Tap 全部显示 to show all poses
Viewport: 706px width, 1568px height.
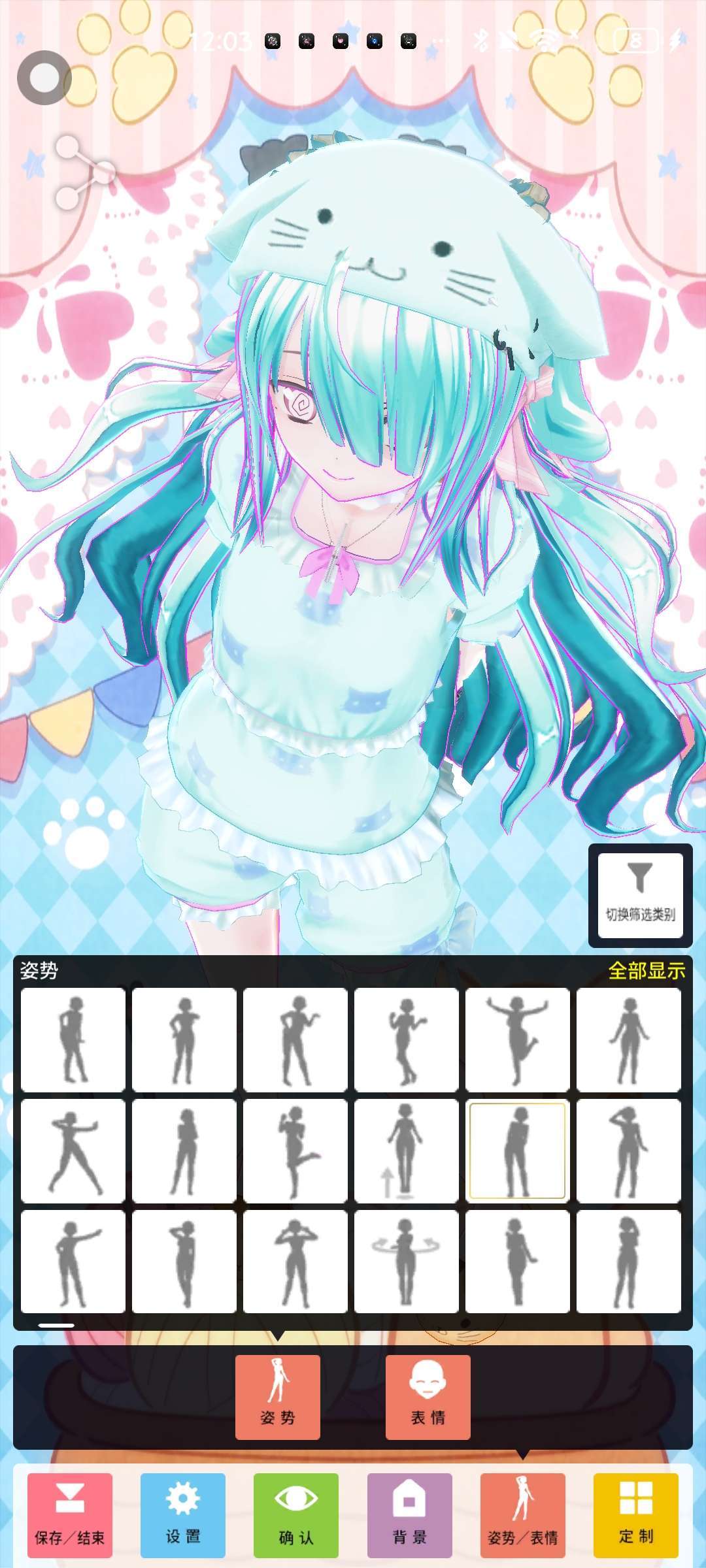(x=646, y=971)
